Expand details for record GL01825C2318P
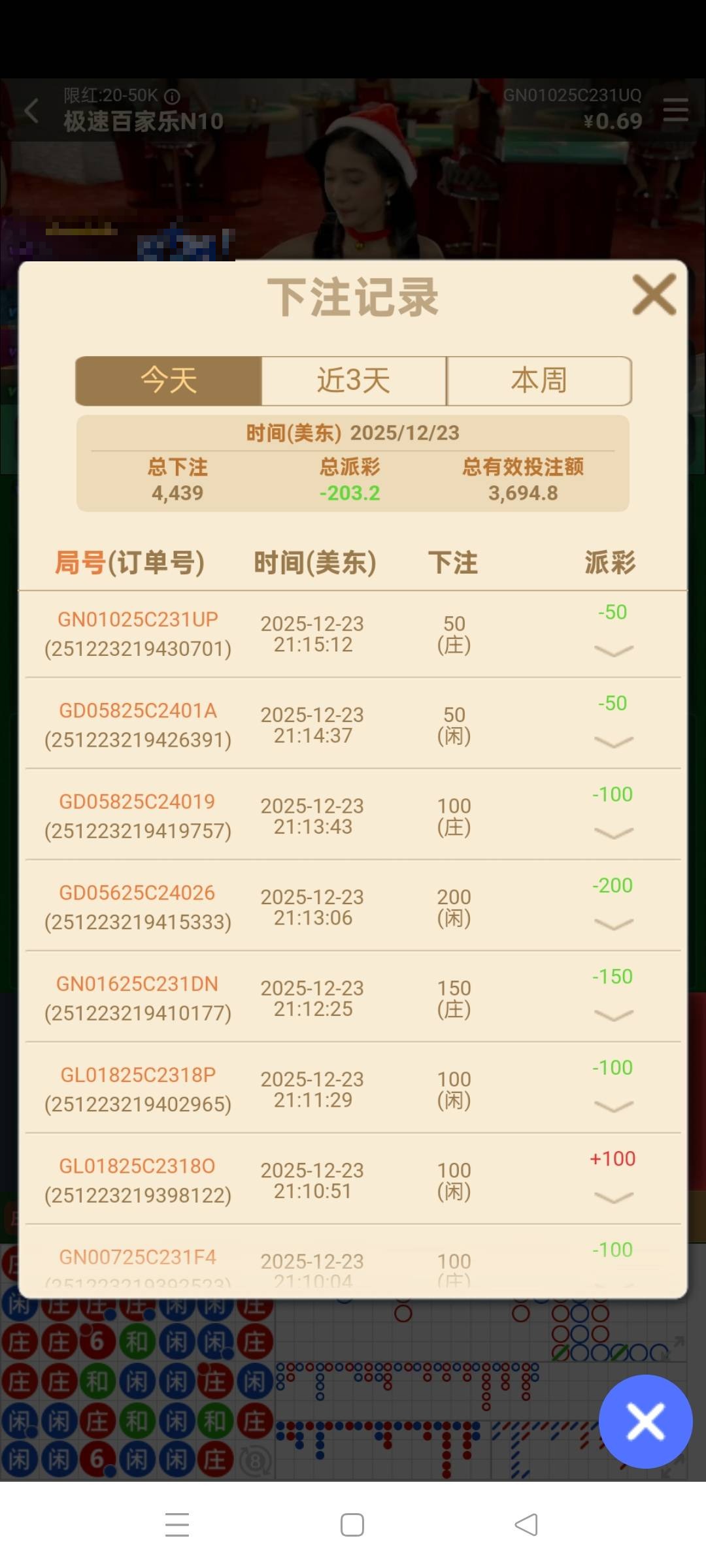 click(x=613, y=1106)
